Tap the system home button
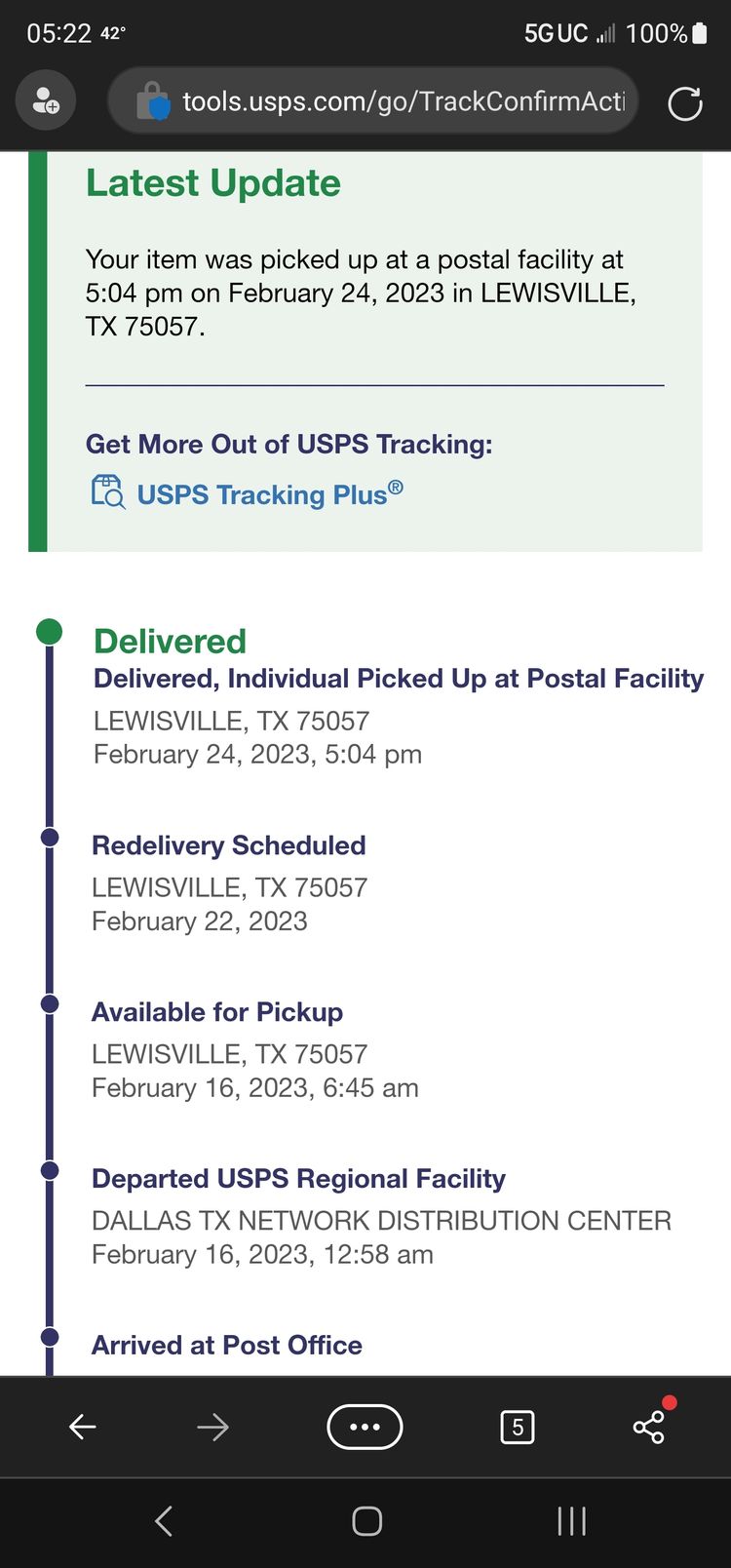Viewport: 731px width, 1568px height. [x=366, y=1521]
